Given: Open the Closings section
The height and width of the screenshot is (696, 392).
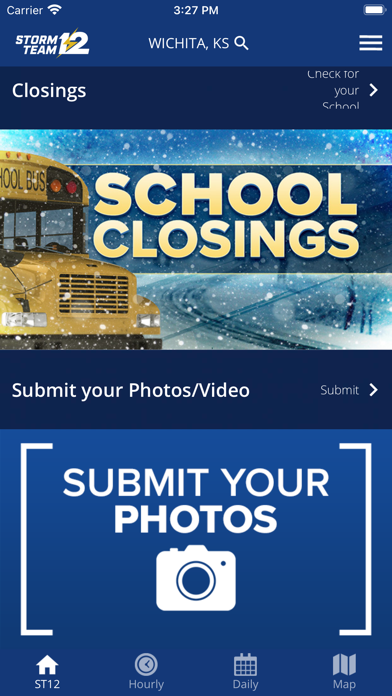Looking at the screenshot, I should (x=196, y=91).
